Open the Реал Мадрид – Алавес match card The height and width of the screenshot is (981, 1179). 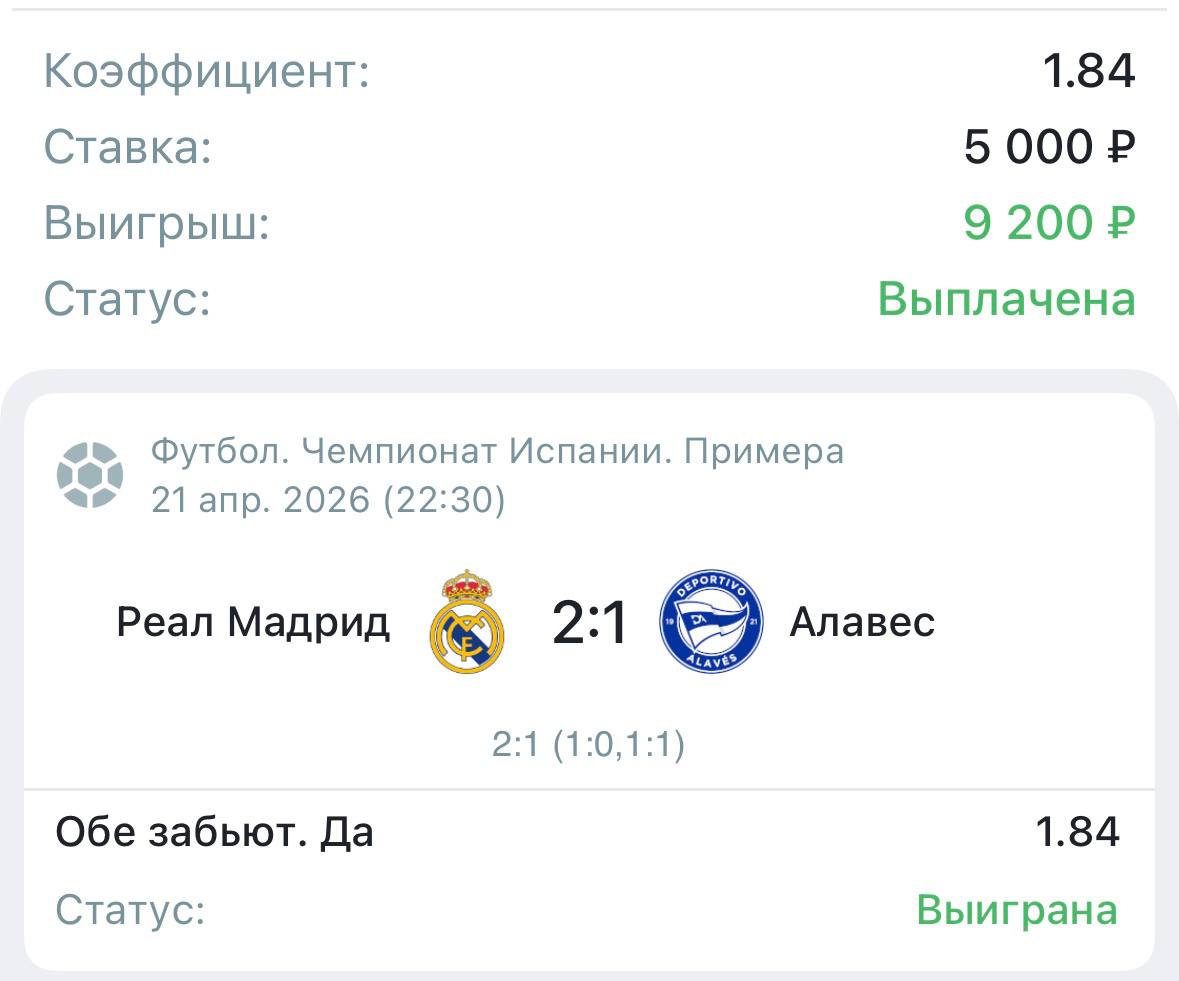[589, 623]
